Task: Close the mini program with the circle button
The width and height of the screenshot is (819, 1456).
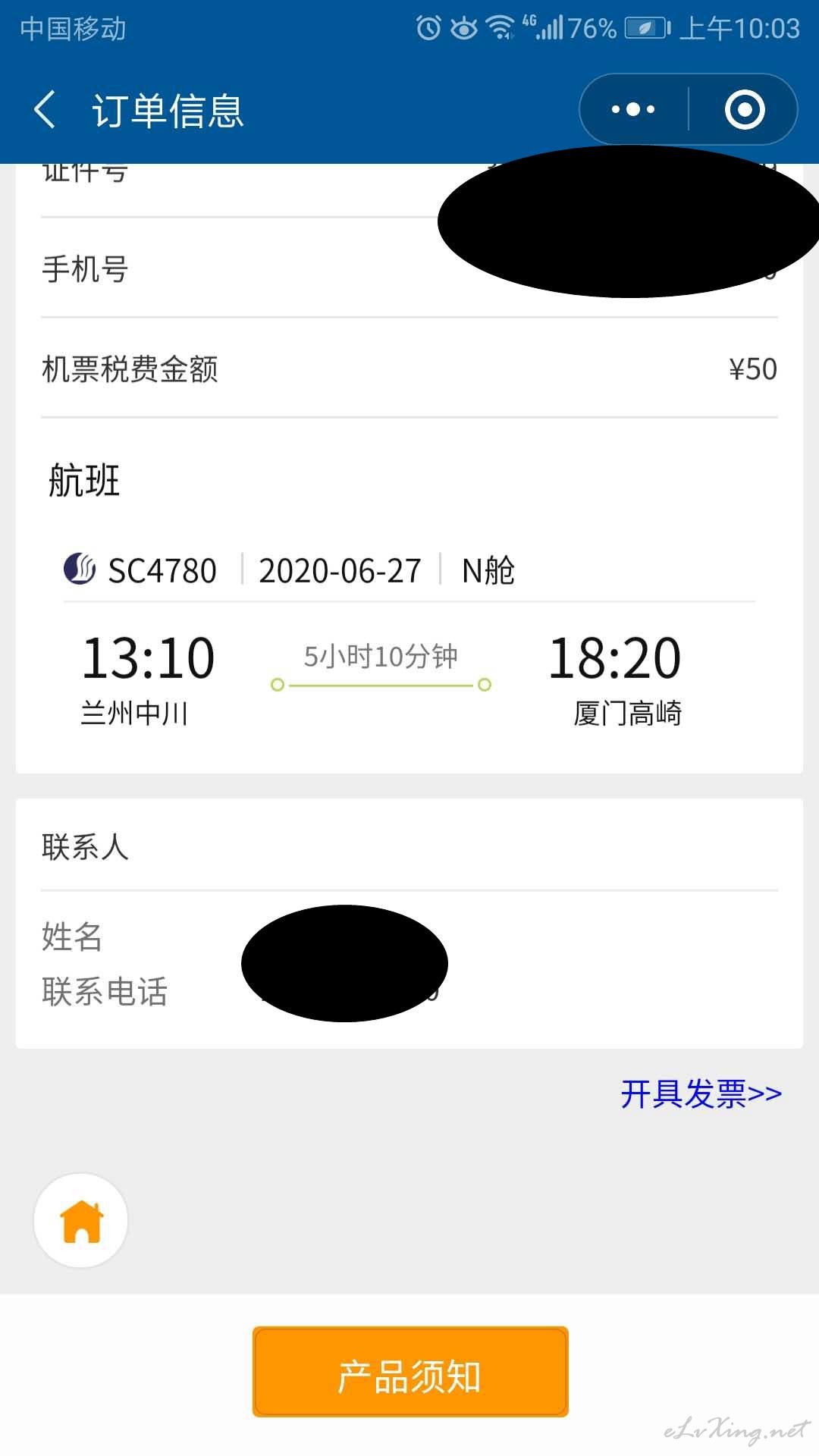Action: [x=744, y=109]
